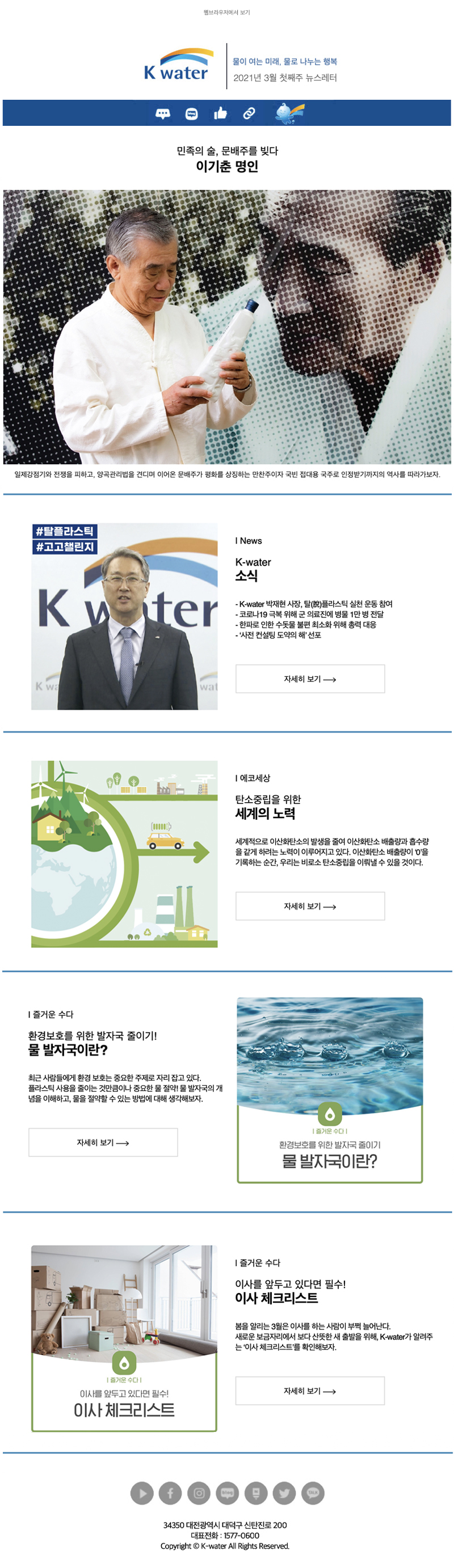The height and width of the screenshot is (1568, 454).
Task: Open the 탄소중립 eco illustration tile
Action: (124, 853)
